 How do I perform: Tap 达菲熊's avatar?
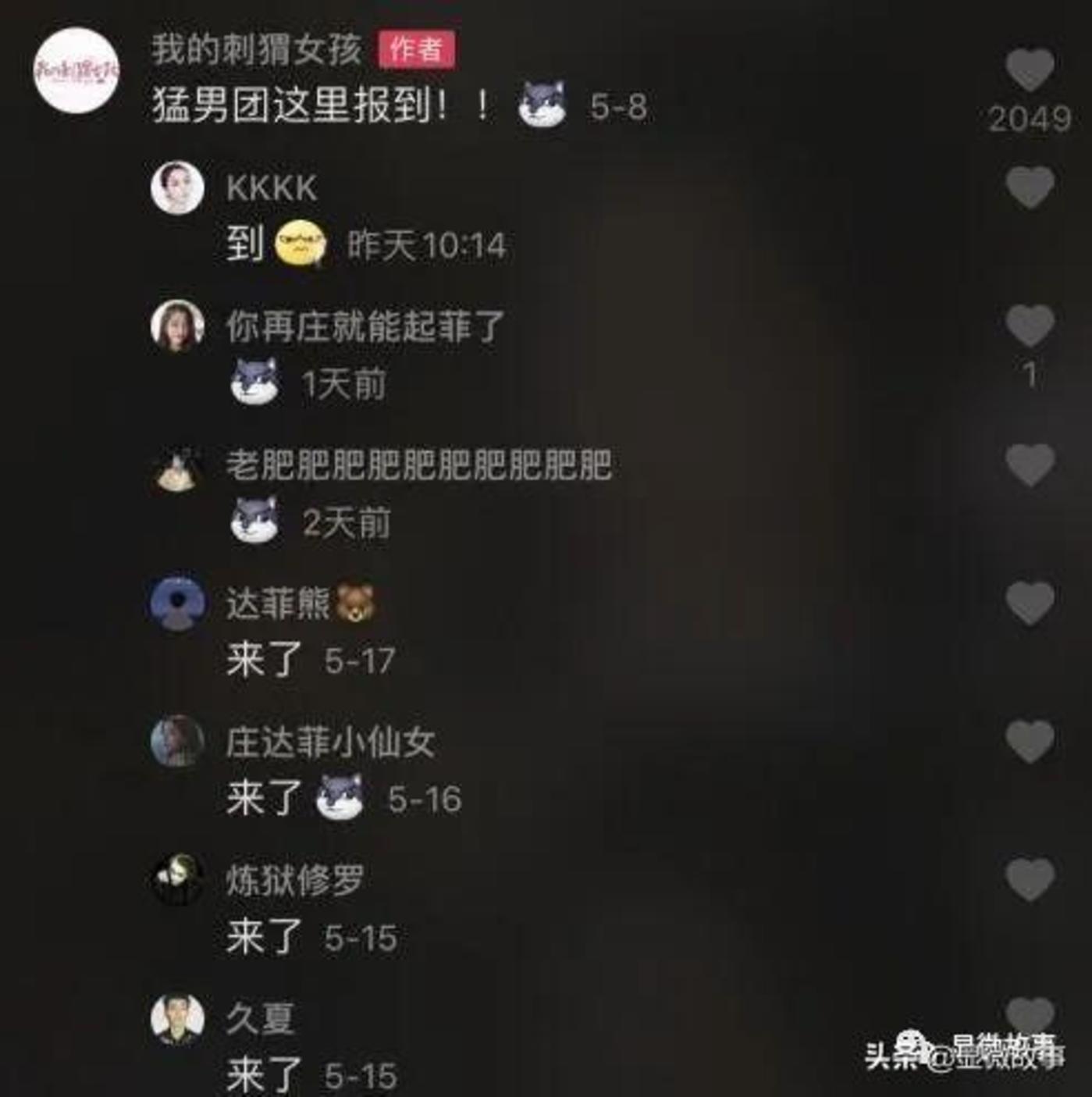point(177,603)
